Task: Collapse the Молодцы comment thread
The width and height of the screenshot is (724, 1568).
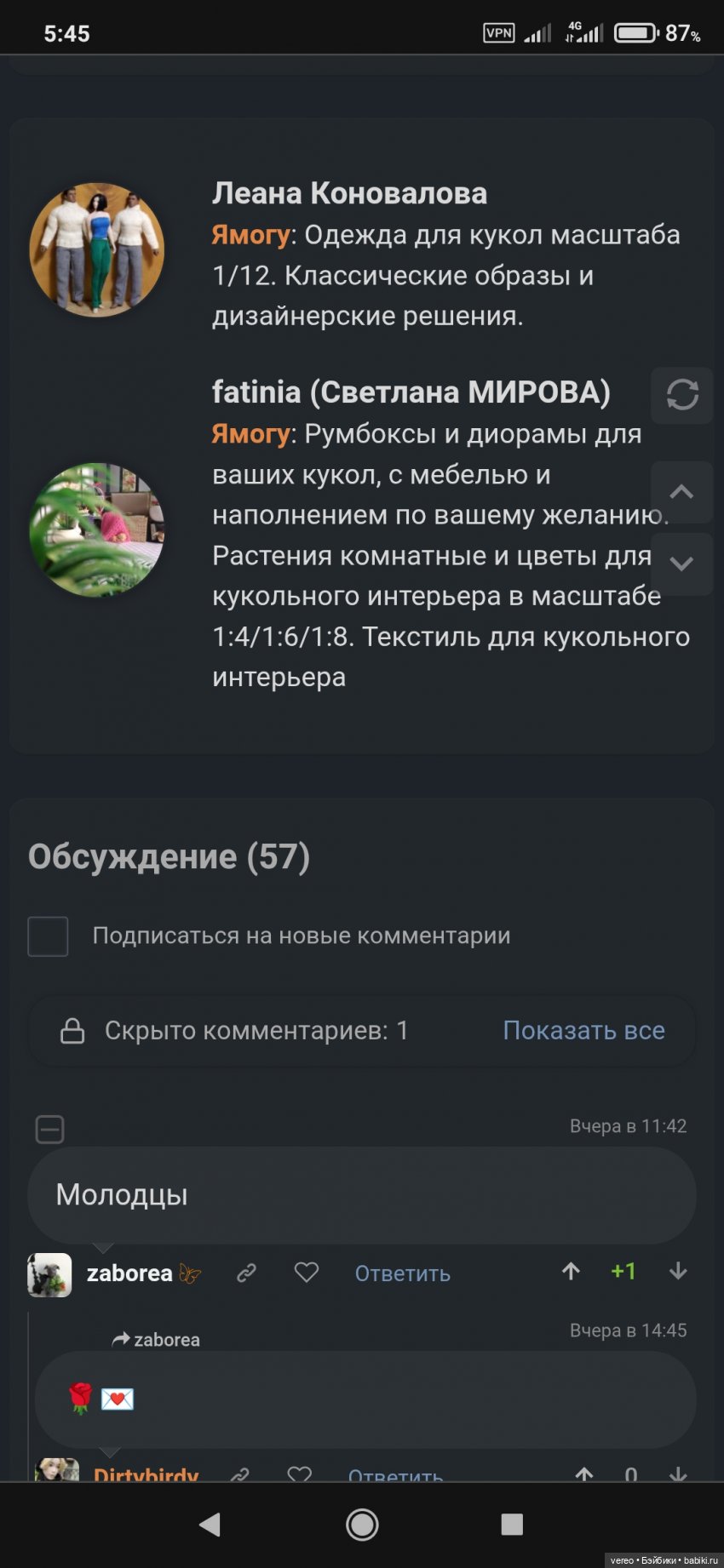Action: click(x=49, y=1130)
